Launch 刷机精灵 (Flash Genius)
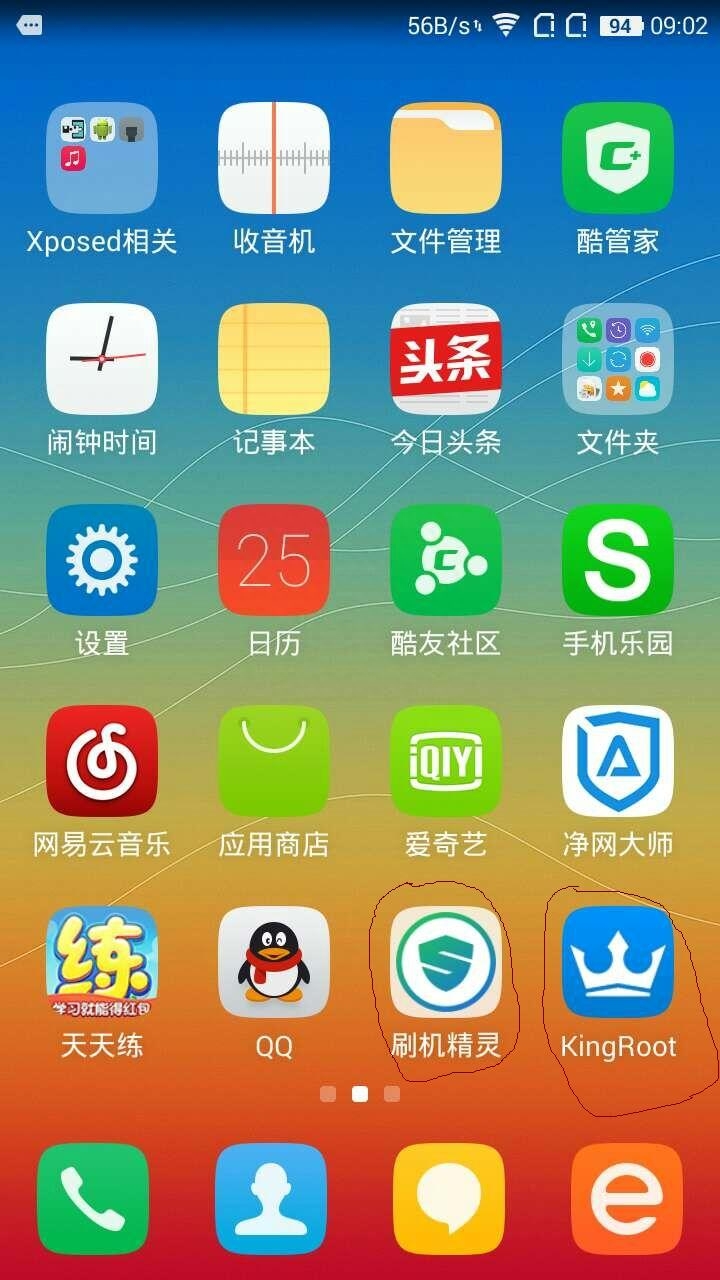Screen dimensions: 720x1280 coord(445,963)
